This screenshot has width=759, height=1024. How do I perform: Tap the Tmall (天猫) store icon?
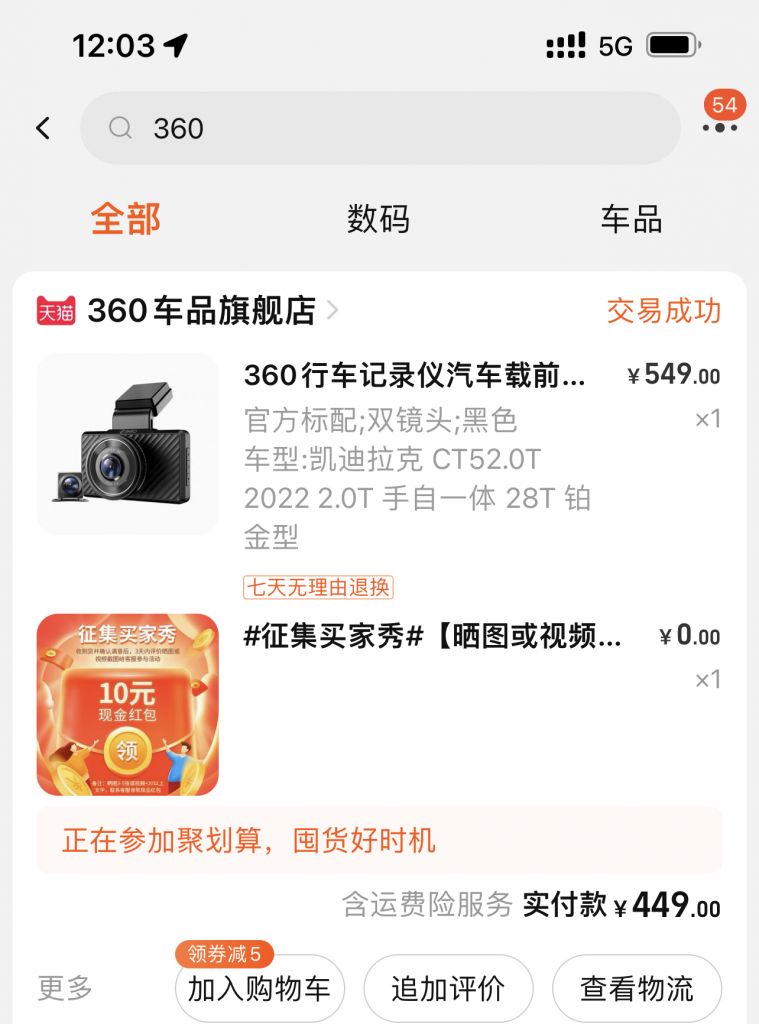click(54, 310)
